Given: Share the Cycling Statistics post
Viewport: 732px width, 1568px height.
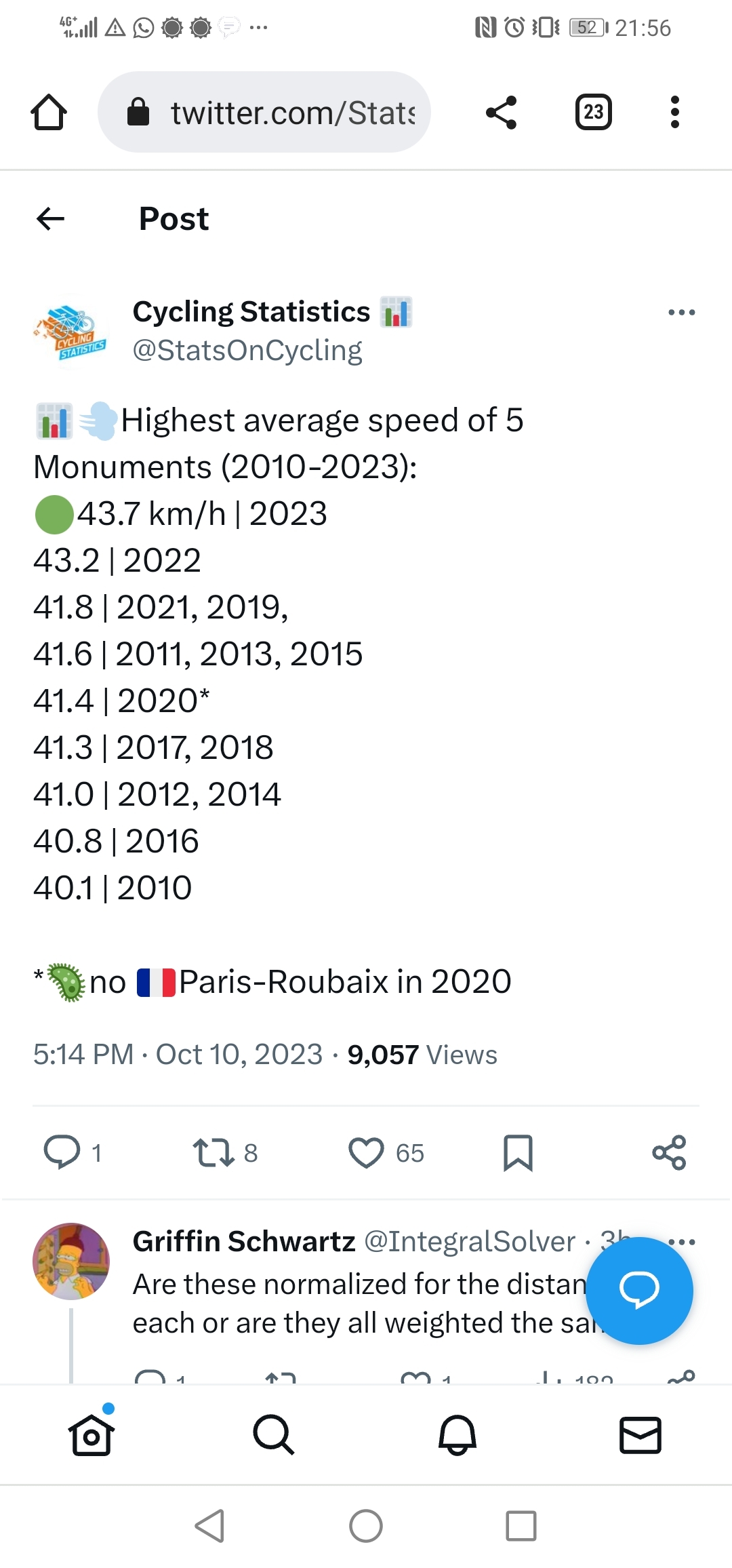Looking at the screenshot, I should 669,1152.
